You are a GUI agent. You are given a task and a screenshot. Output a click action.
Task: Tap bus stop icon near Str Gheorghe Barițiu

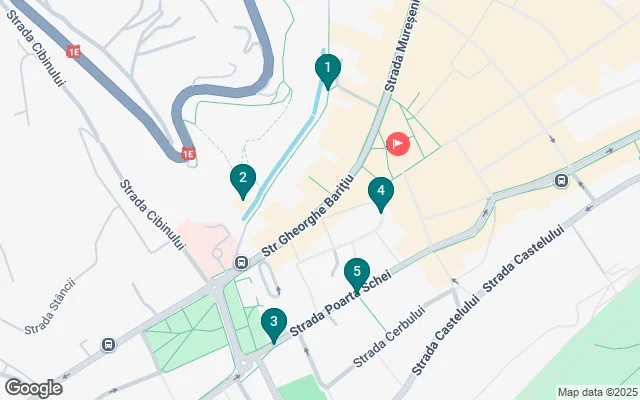click(241, 263)
